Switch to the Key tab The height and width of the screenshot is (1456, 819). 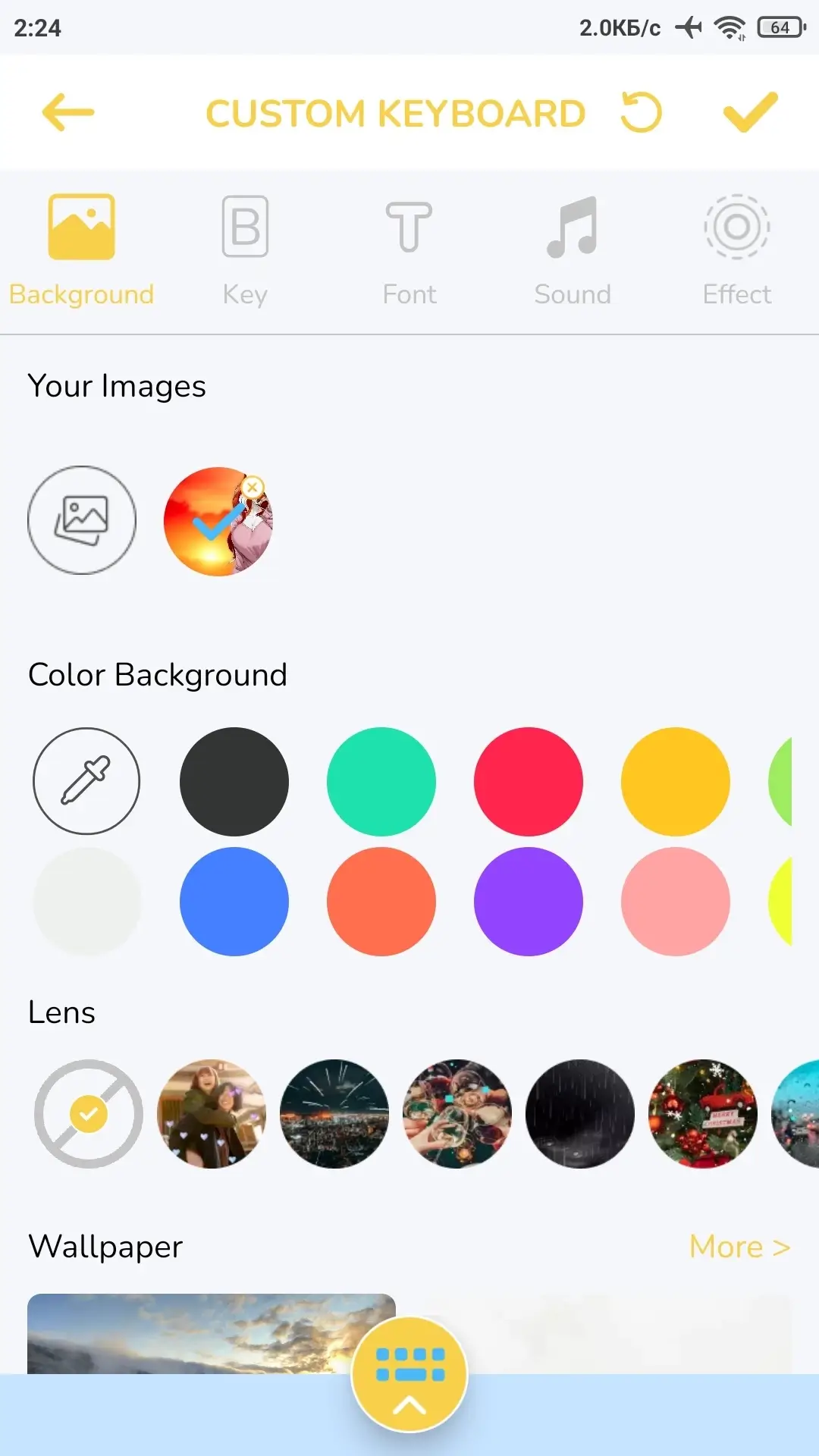click(245, 250)
